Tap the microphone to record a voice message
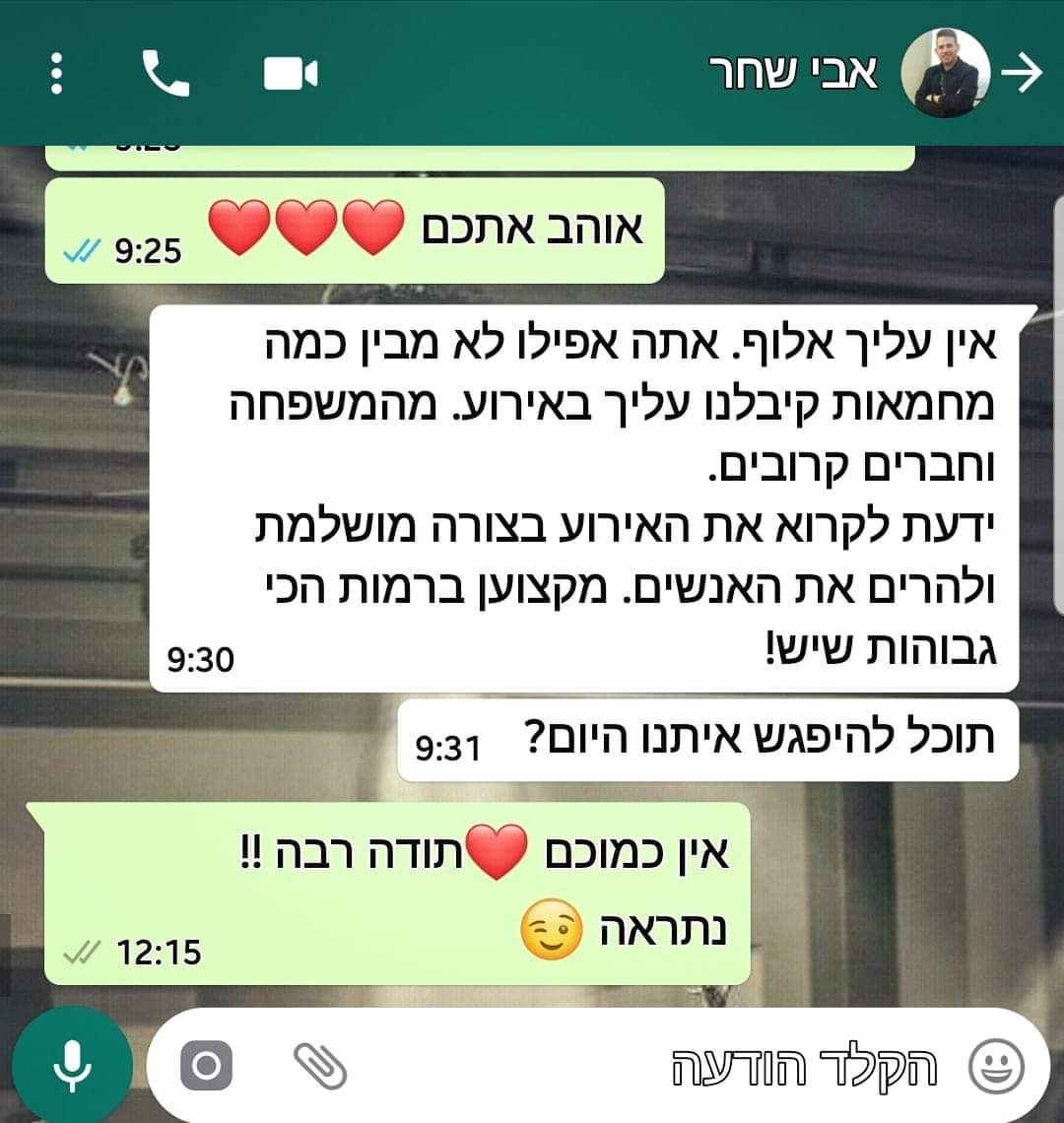 [73, 1065]
